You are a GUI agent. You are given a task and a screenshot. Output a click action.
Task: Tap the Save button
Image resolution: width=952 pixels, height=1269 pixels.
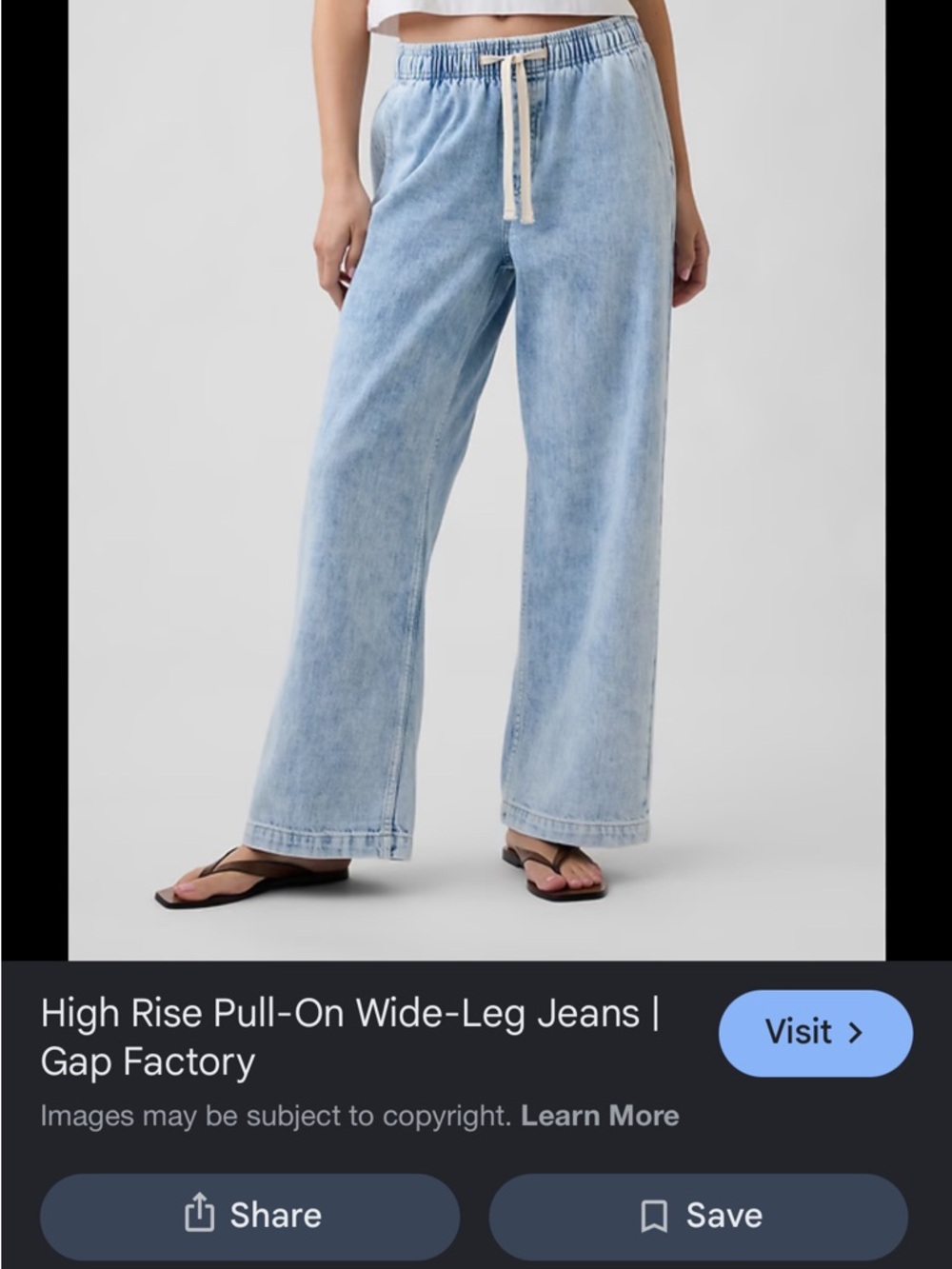[x=702, y=1216]
